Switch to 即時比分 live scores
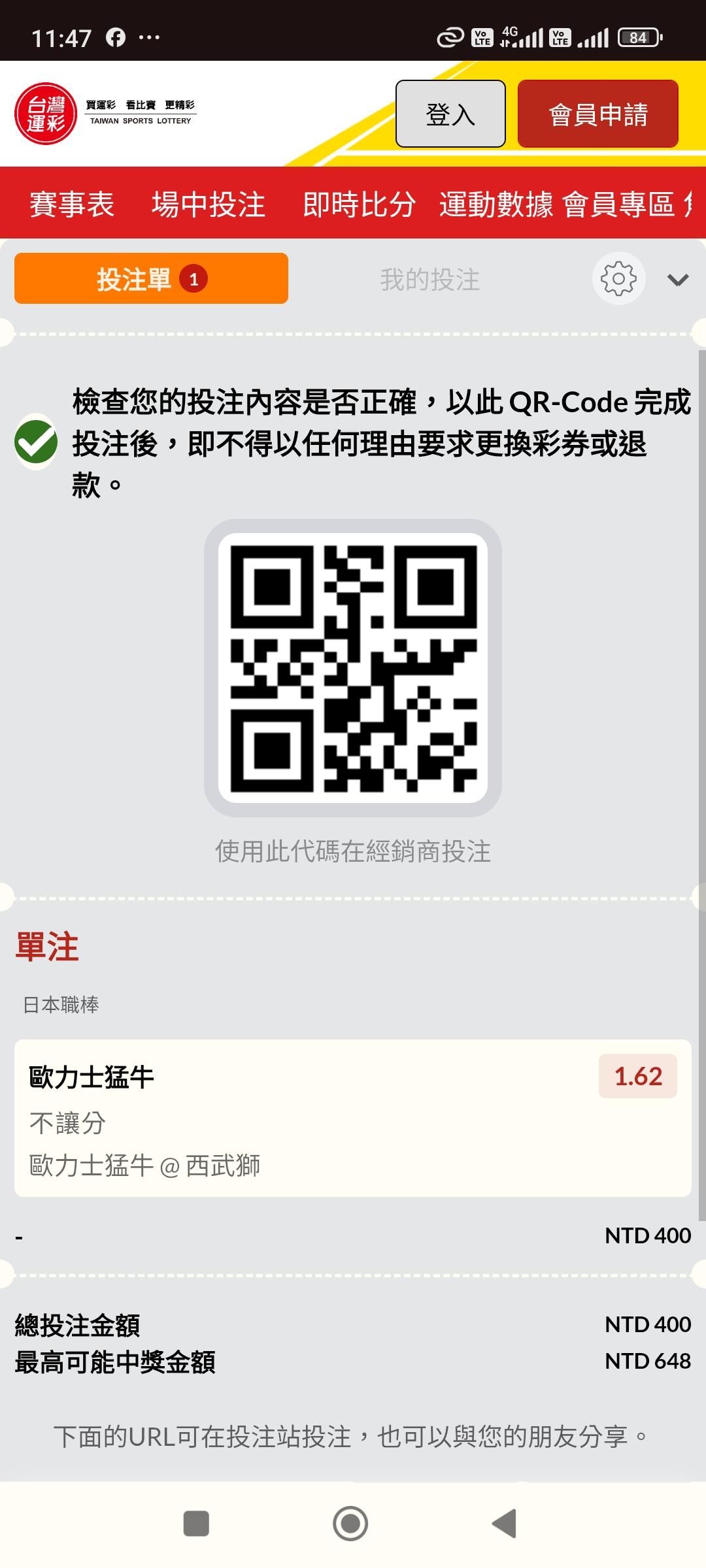This screenshot has height=1568, width=706. 359,204
